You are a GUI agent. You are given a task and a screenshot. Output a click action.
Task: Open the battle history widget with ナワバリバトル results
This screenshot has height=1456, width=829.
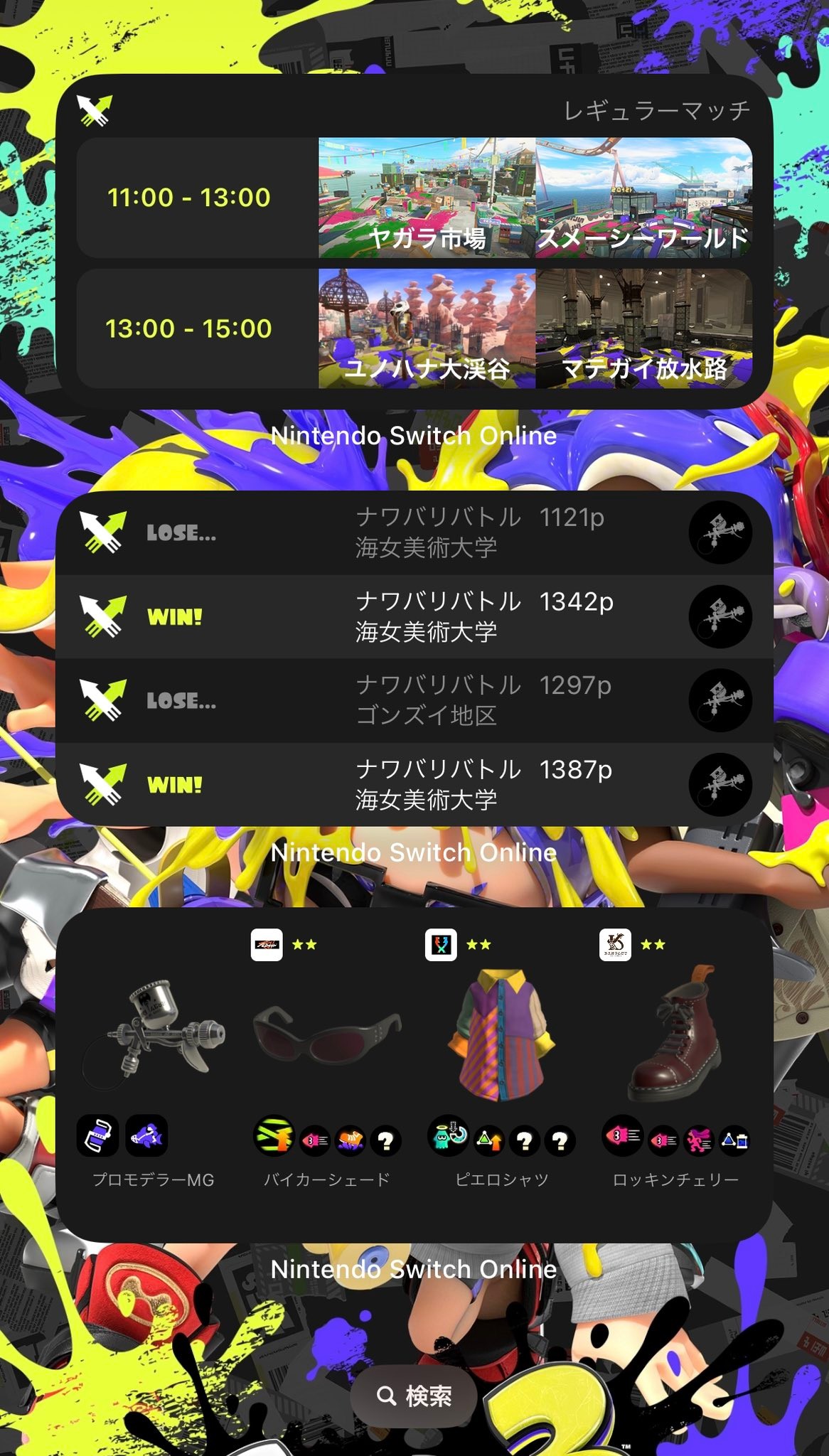414,658
